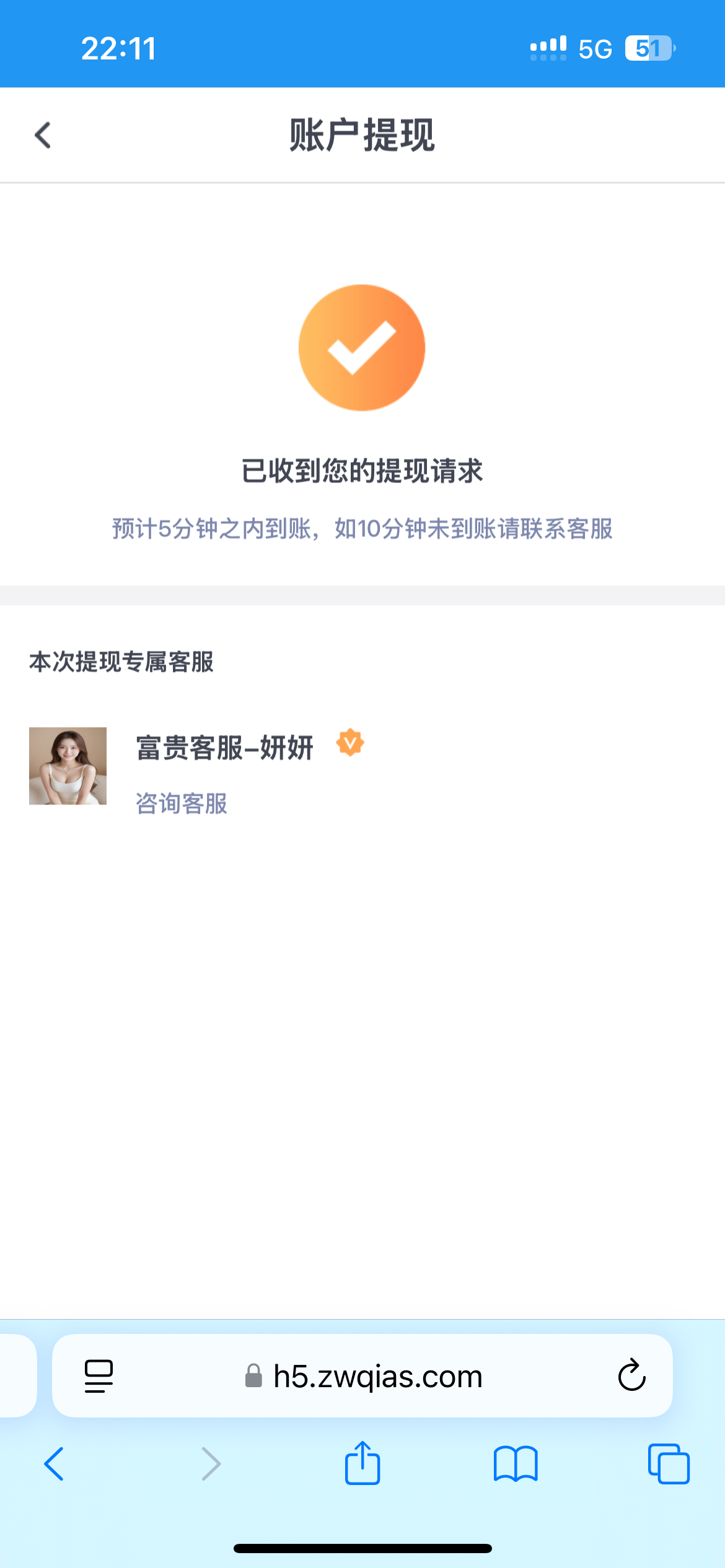This screenshot has width=725, height=1568.
Task: Go back from the 账户提现 page
Action: (43, 135)
